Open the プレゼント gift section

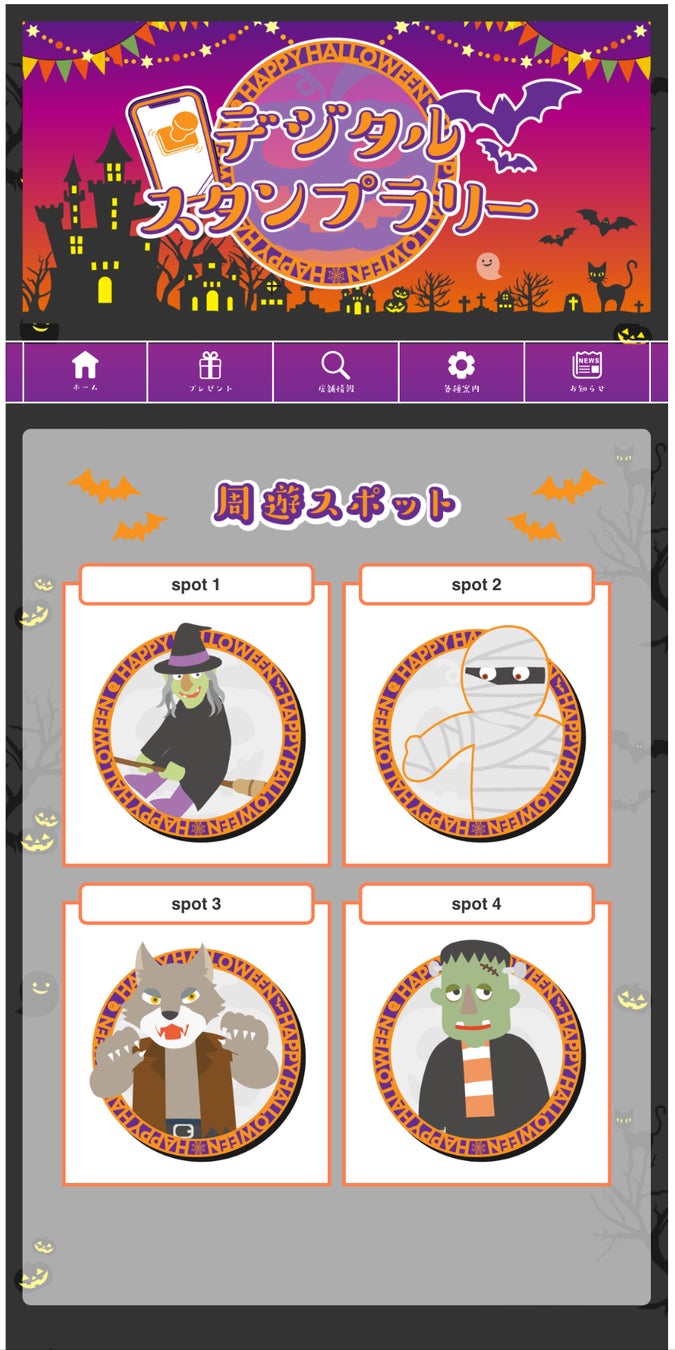[210, 372]
